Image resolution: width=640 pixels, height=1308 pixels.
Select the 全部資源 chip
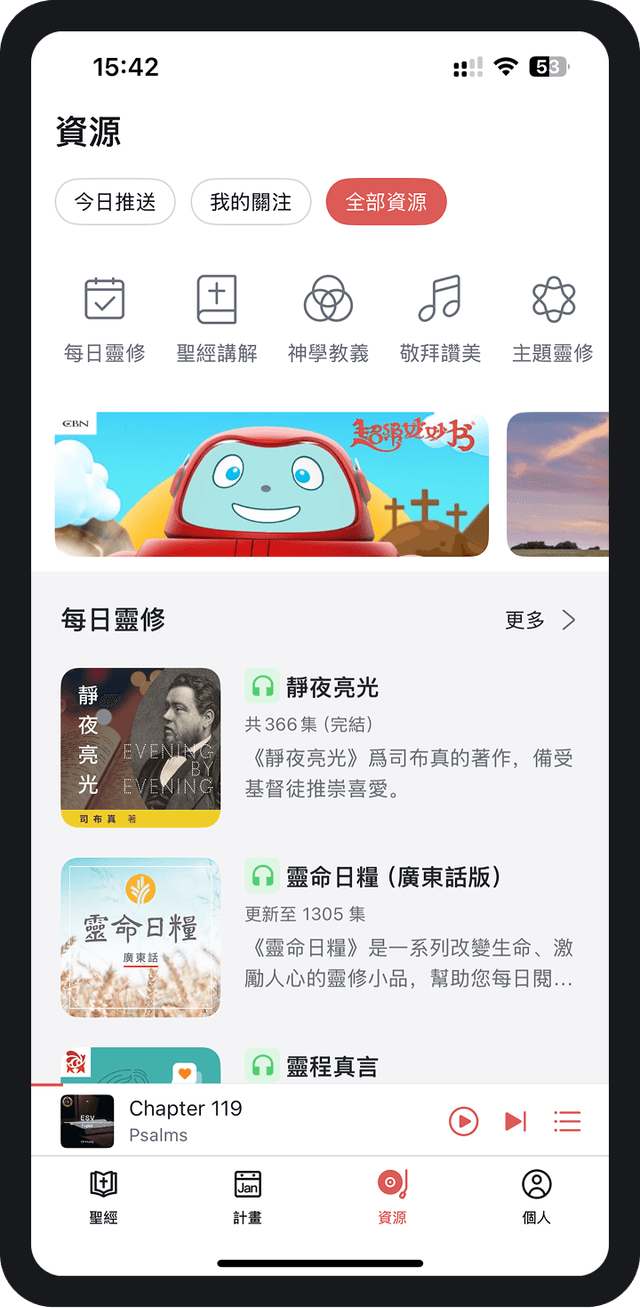point(386,202)
